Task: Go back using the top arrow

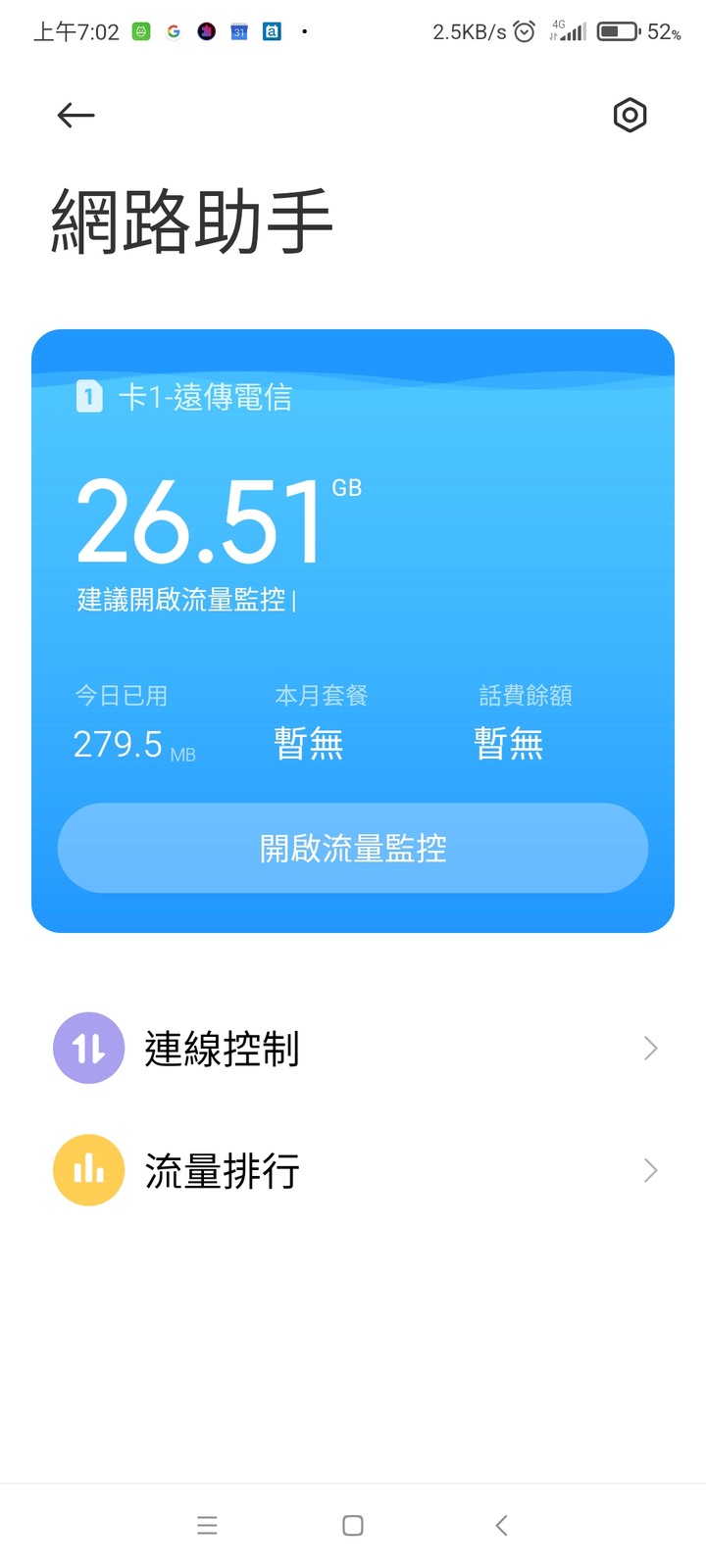Action: tap(76, 116)
